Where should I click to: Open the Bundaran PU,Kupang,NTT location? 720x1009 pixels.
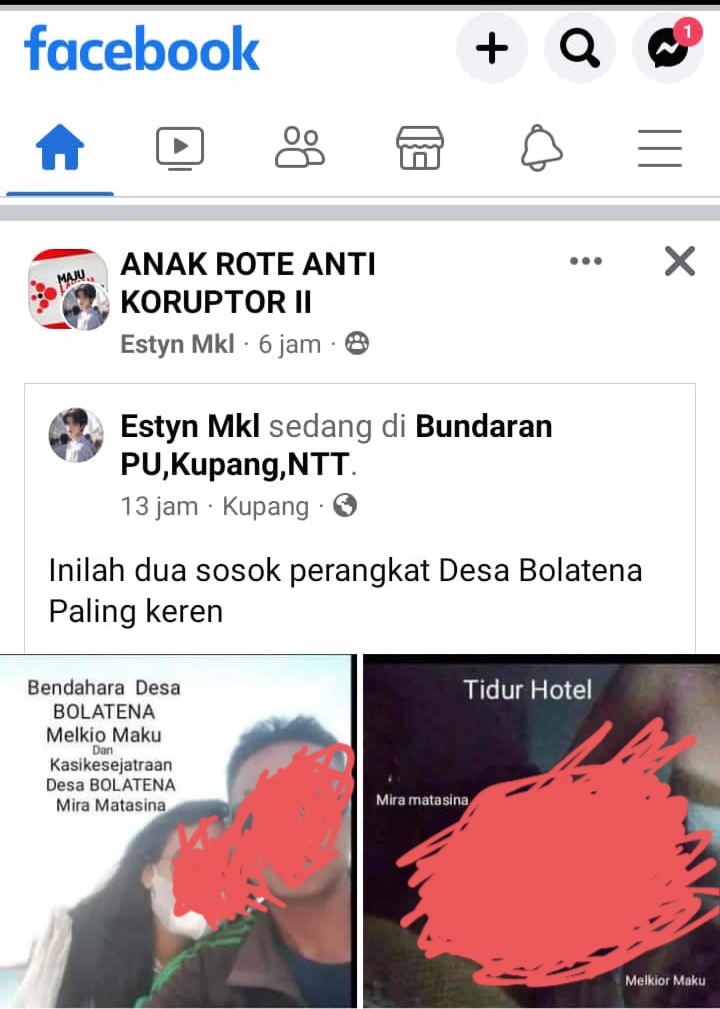pos(336,446)
